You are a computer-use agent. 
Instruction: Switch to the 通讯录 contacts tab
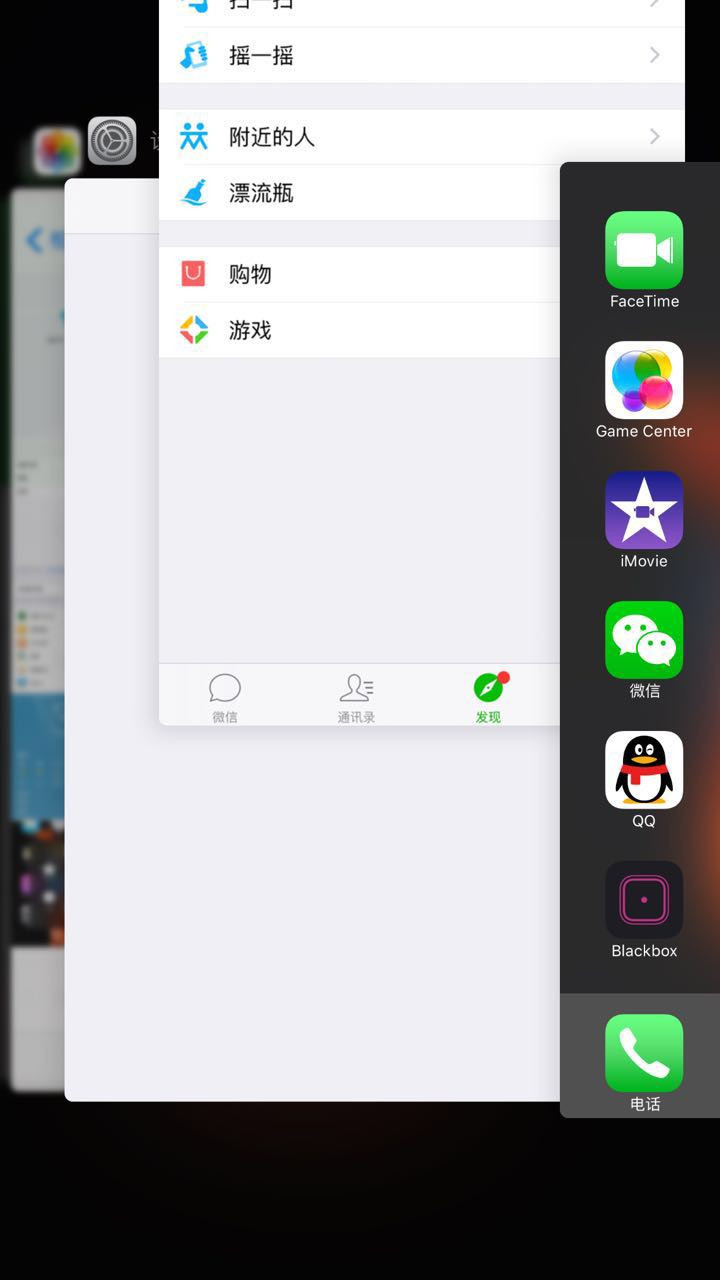pyautogui.click(x=356, y=697)
